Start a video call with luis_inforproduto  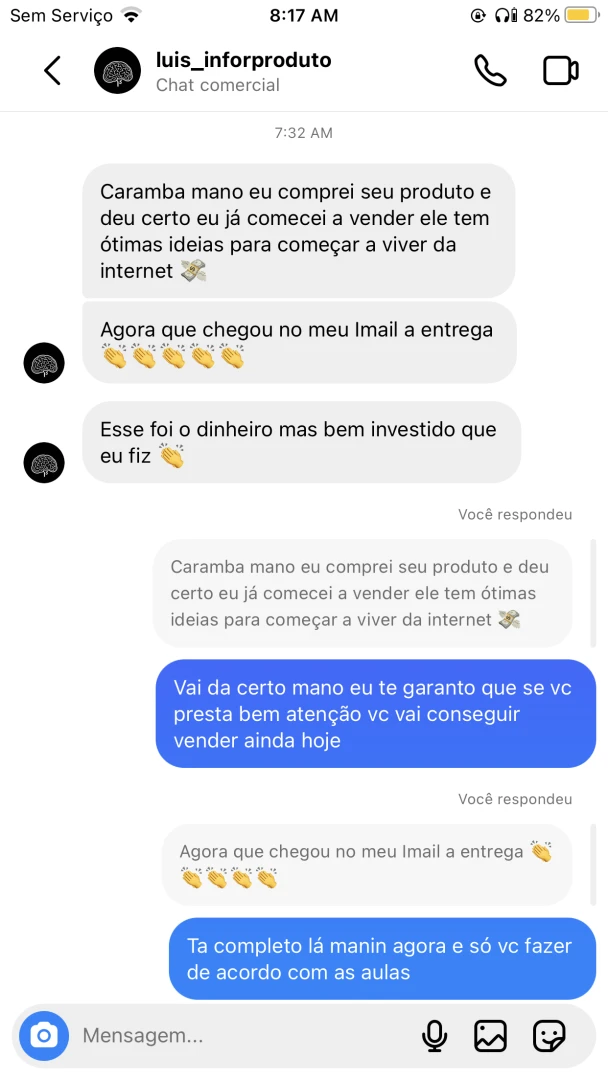560,71
